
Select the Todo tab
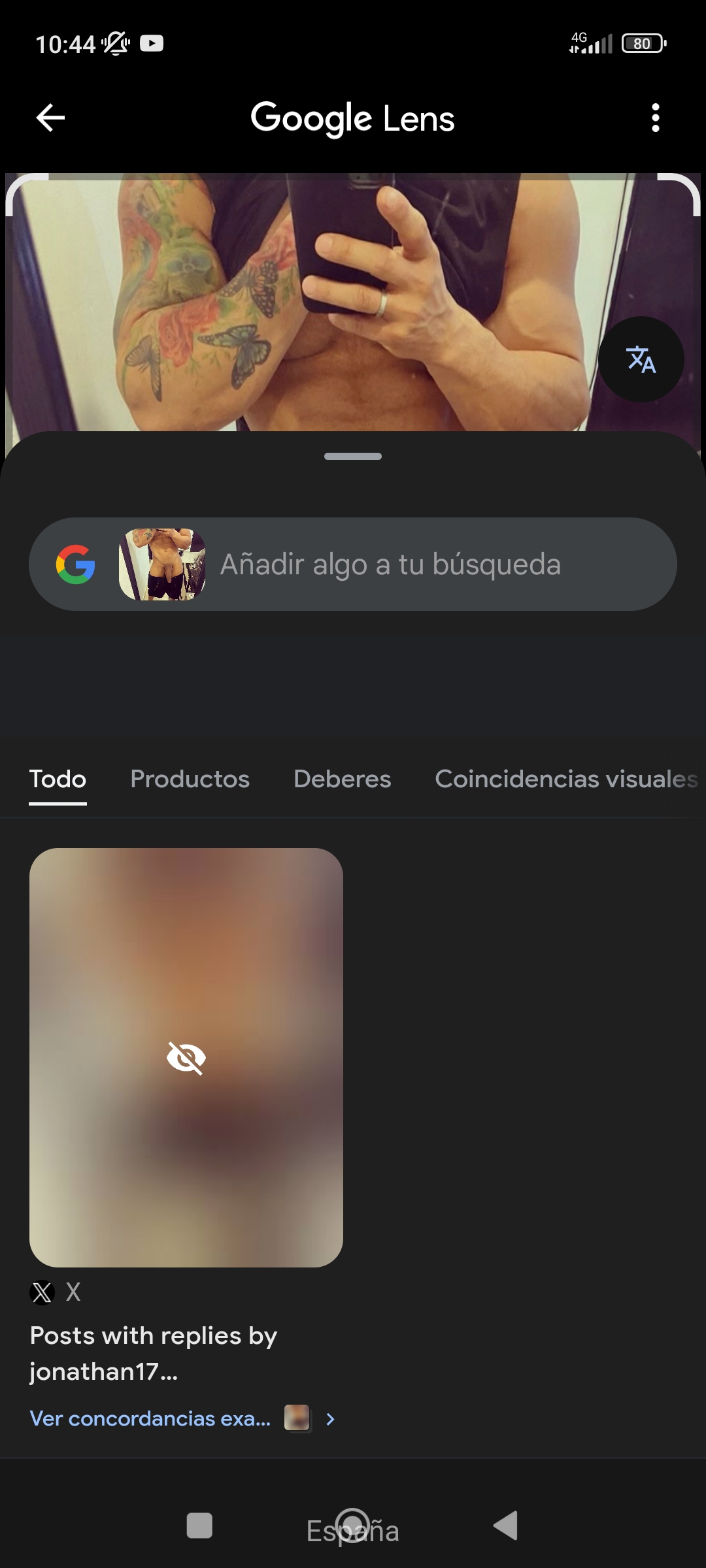pyautogui.click(x=58, y=779)
